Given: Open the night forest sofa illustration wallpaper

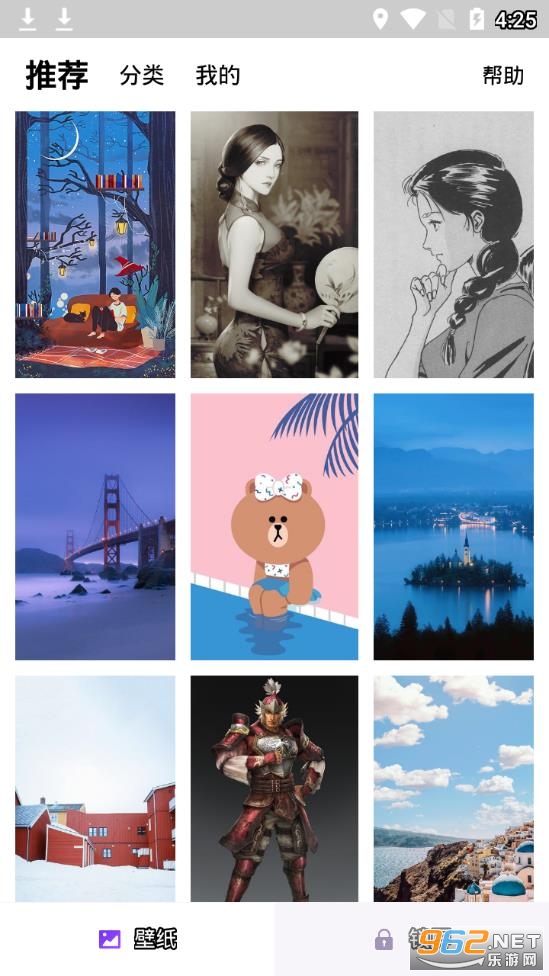Looking at the screenshot, I should (95, 245).
